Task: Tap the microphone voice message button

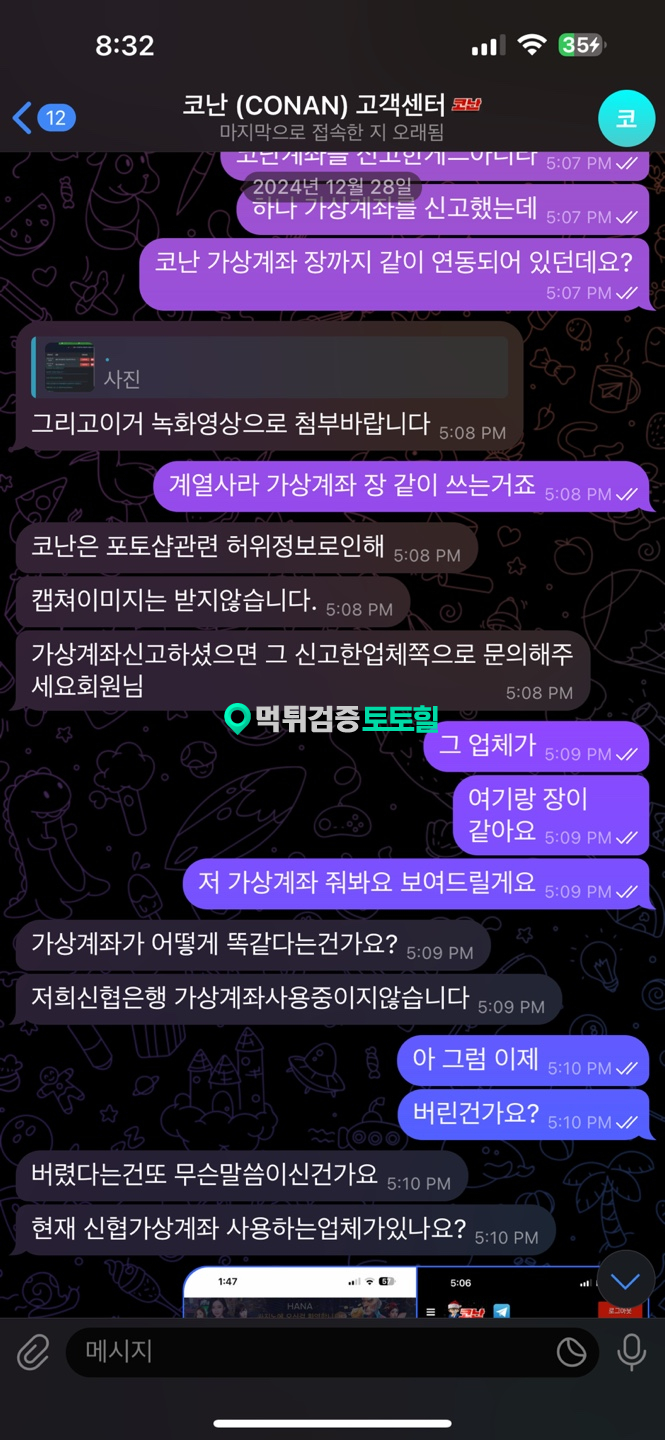Action: (631, 1352)
